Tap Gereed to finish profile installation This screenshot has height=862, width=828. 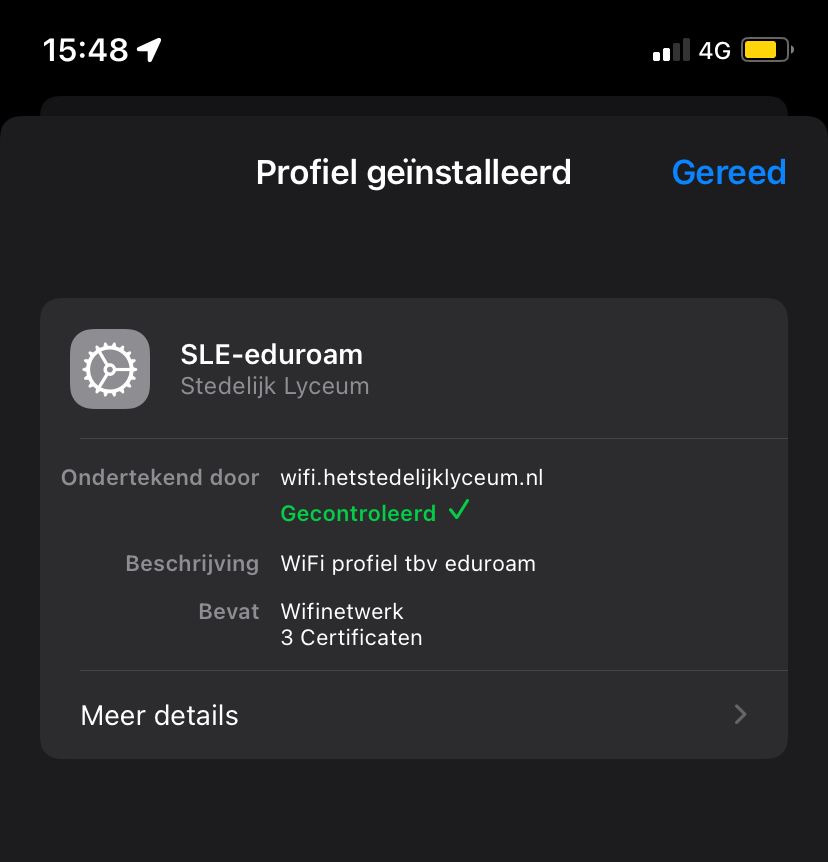(728, 172)
